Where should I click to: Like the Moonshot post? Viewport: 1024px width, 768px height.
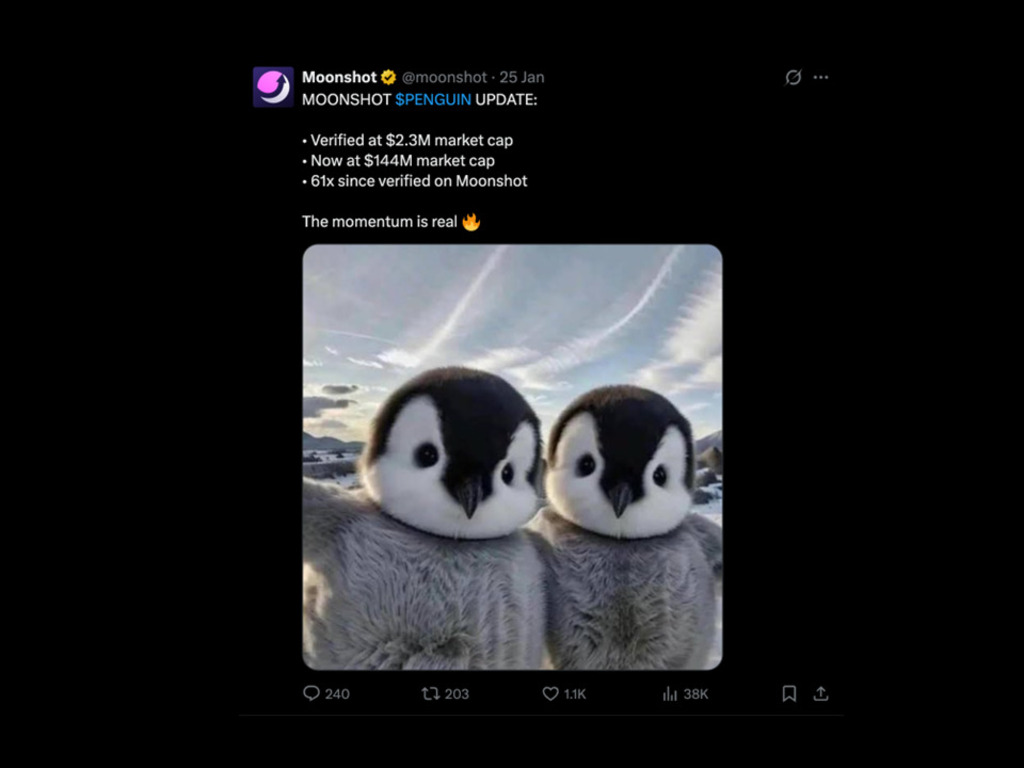(x=550, y=693)
